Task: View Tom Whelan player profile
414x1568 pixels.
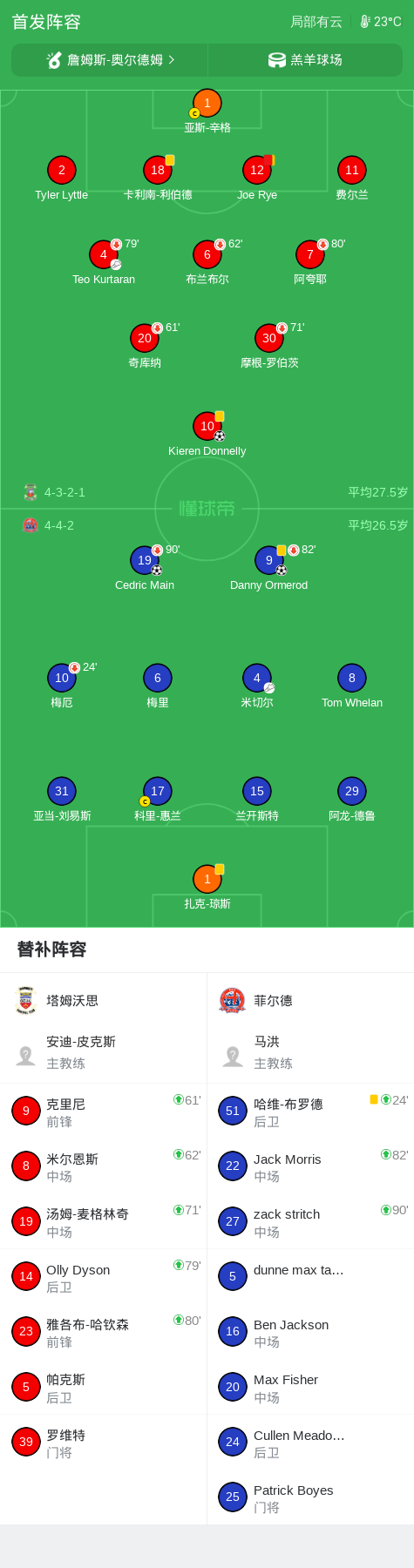Action: [352, 686]
